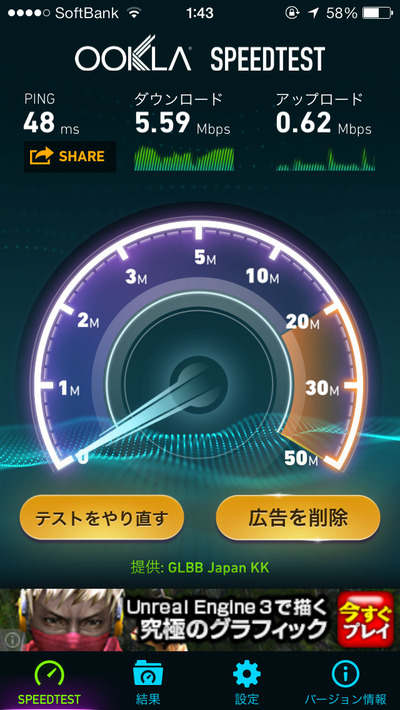The image size is (400, 710).
Task: Open the Unreal Engine 3 ad banner
Action: pos(200,619)
